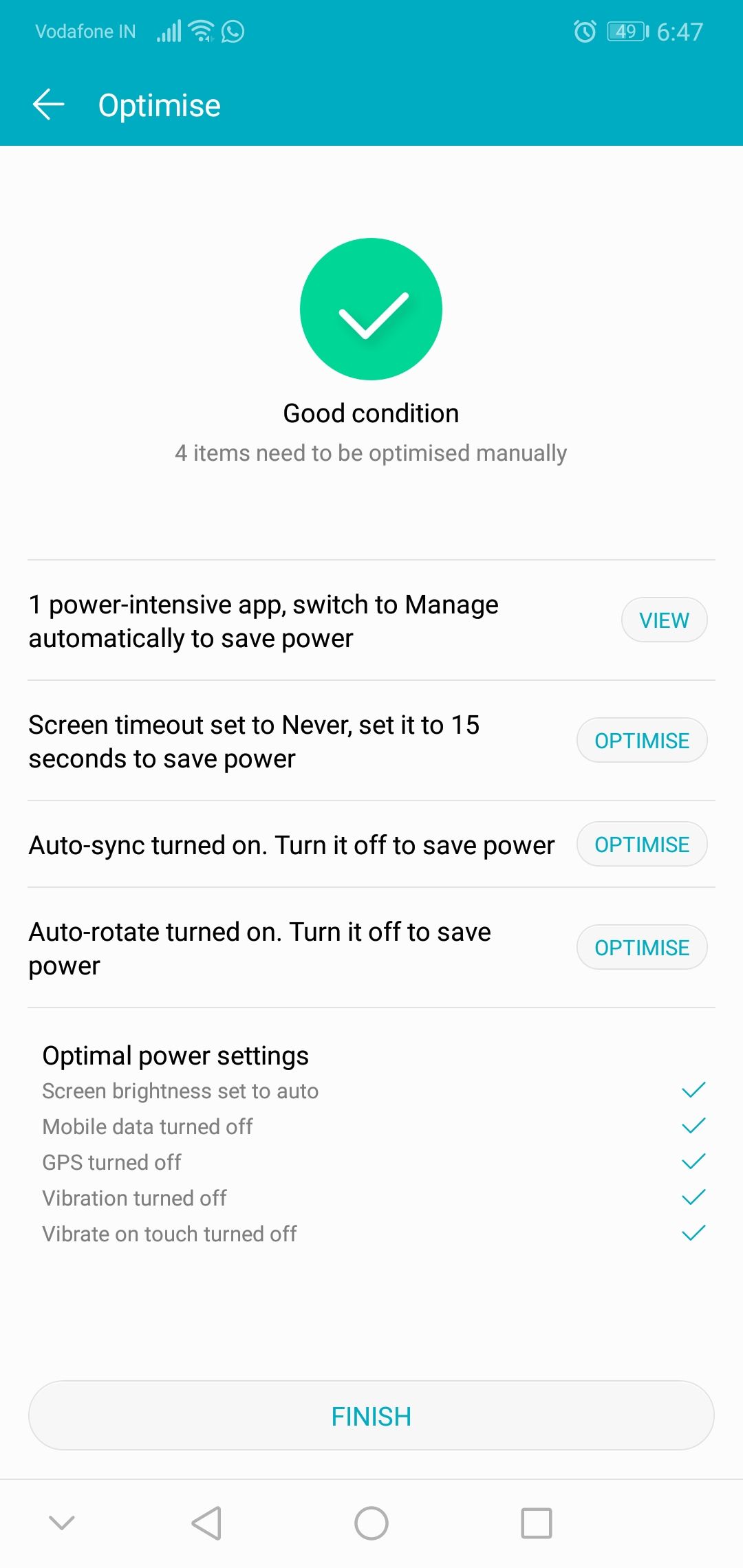Go to the home screen
Image resolution: width=743 pixels, height=1568 pixels.
(x=371, y=1523)
